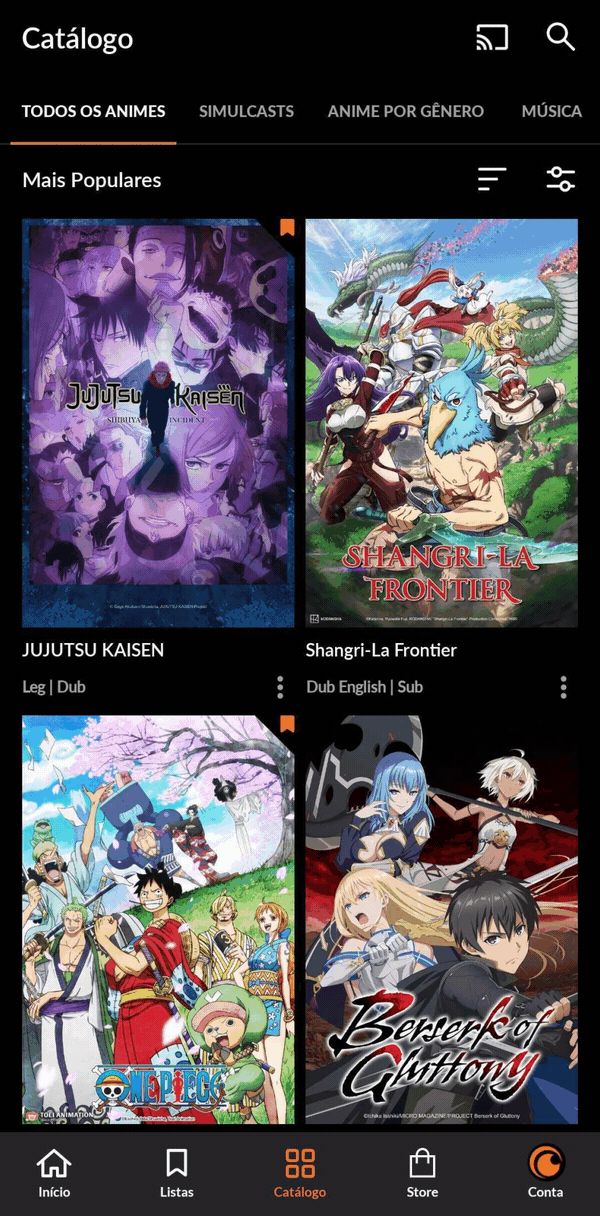Select the Todos os Animes tab
This screenshot has height=1216, width=600.
[x=94, y=111]
